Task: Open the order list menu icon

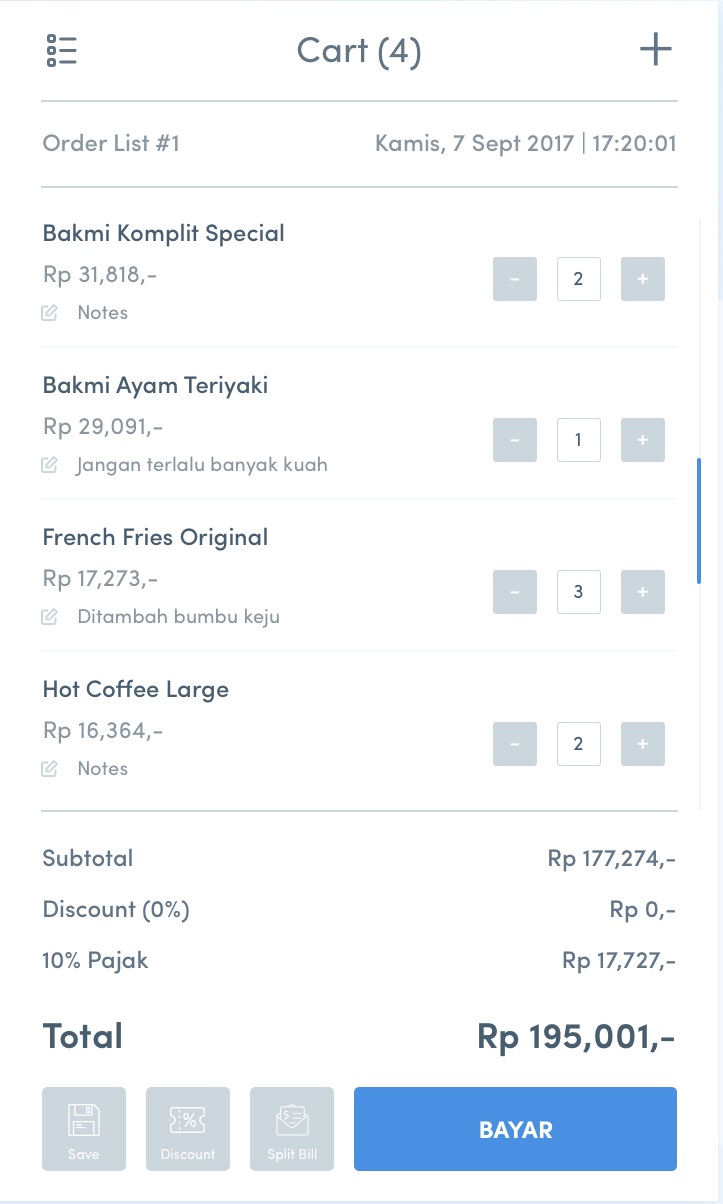Action: pyautogui.click(x=62, y=50)
